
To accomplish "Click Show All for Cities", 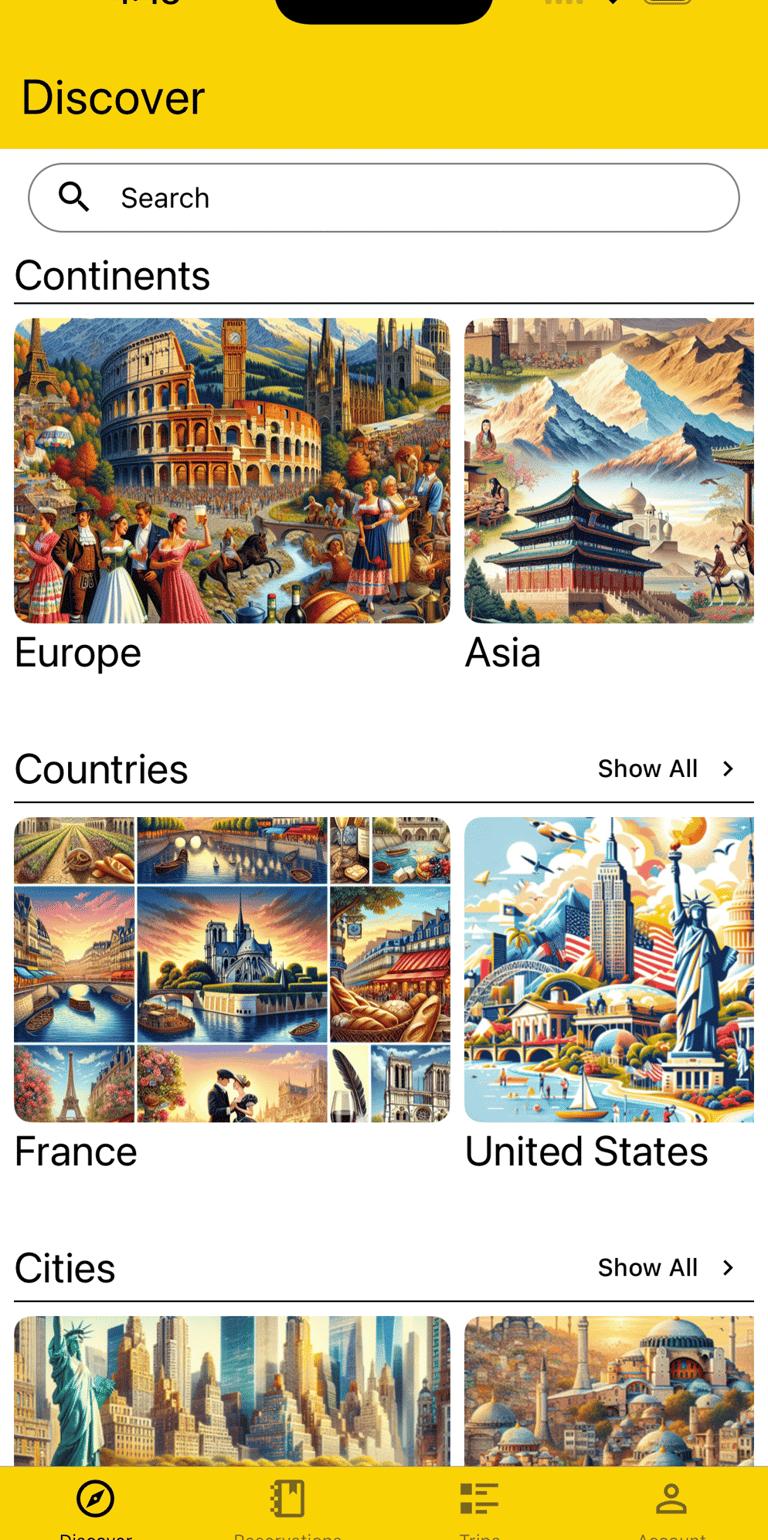I will coord(648,1266).
